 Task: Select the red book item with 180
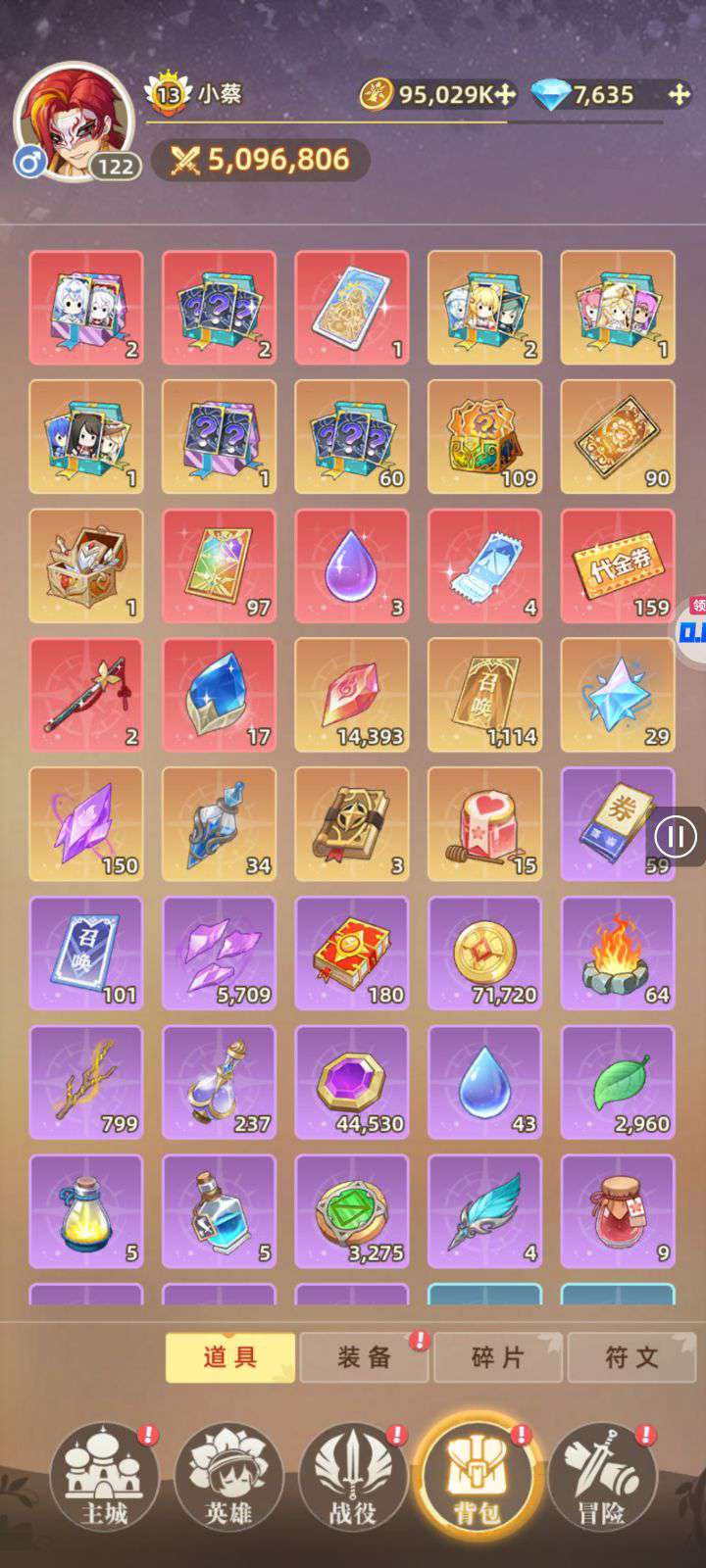352,953
